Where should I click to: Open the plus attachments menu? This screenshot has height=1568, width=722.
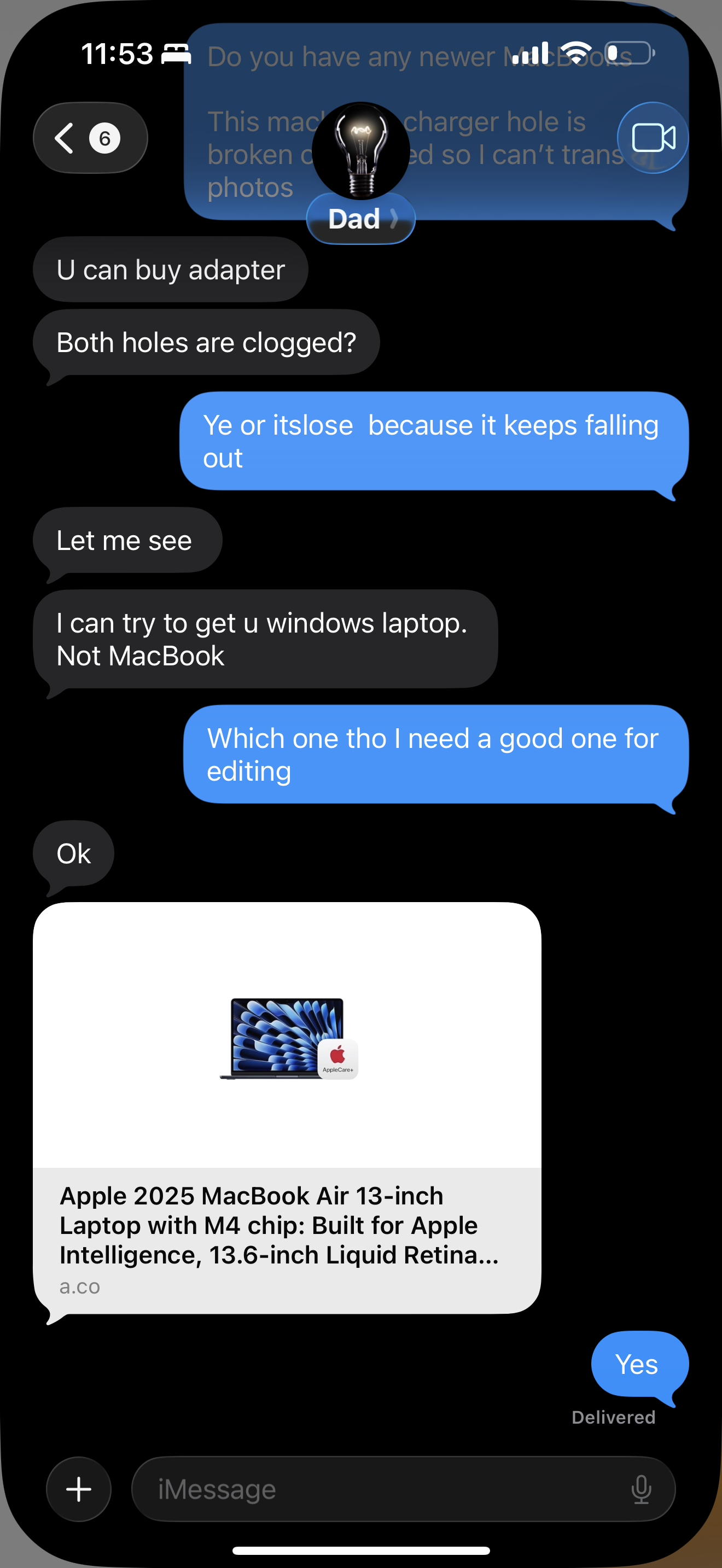pos(79,1489)
